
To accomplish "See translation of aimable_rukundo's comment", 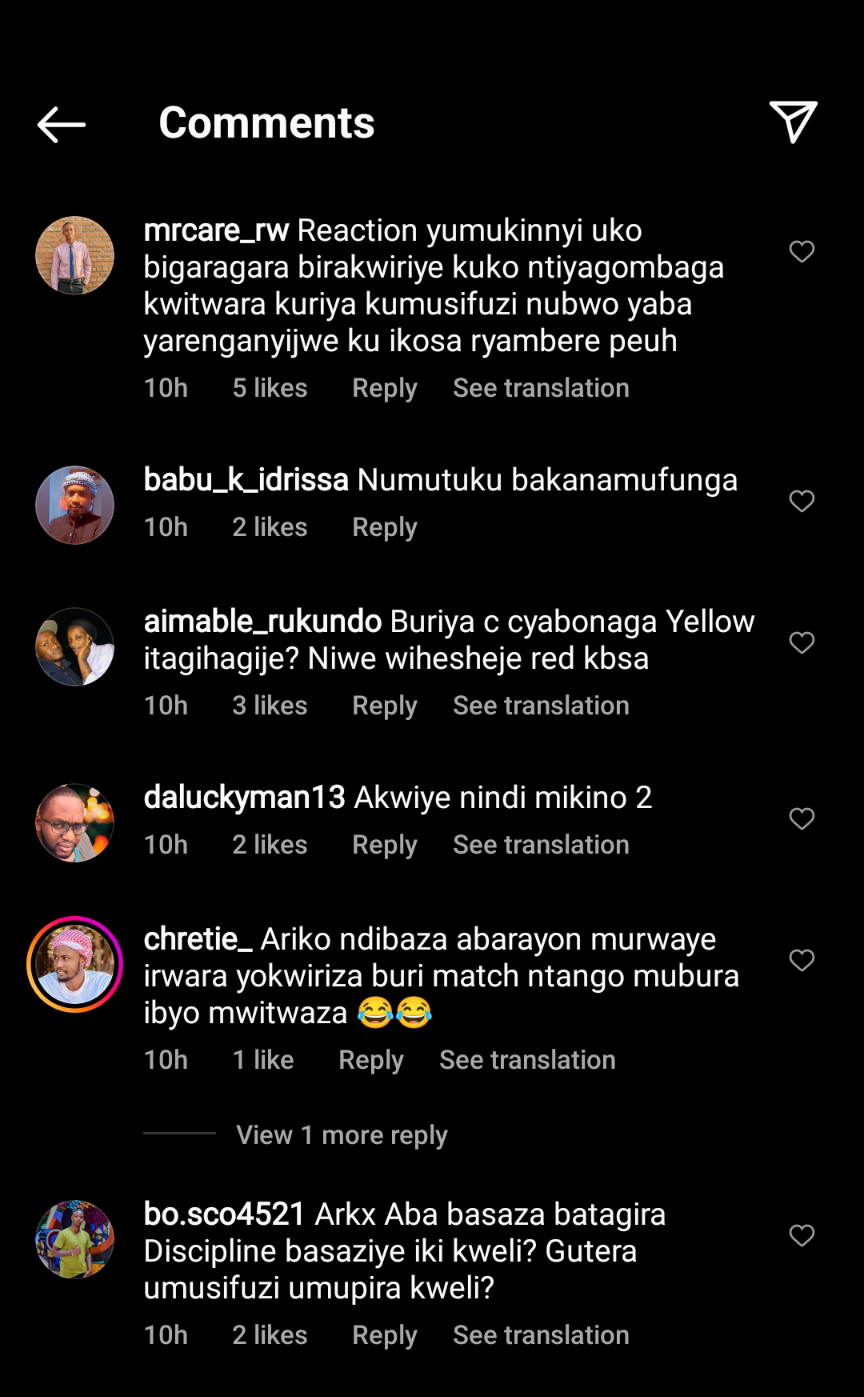I will 540,705.
